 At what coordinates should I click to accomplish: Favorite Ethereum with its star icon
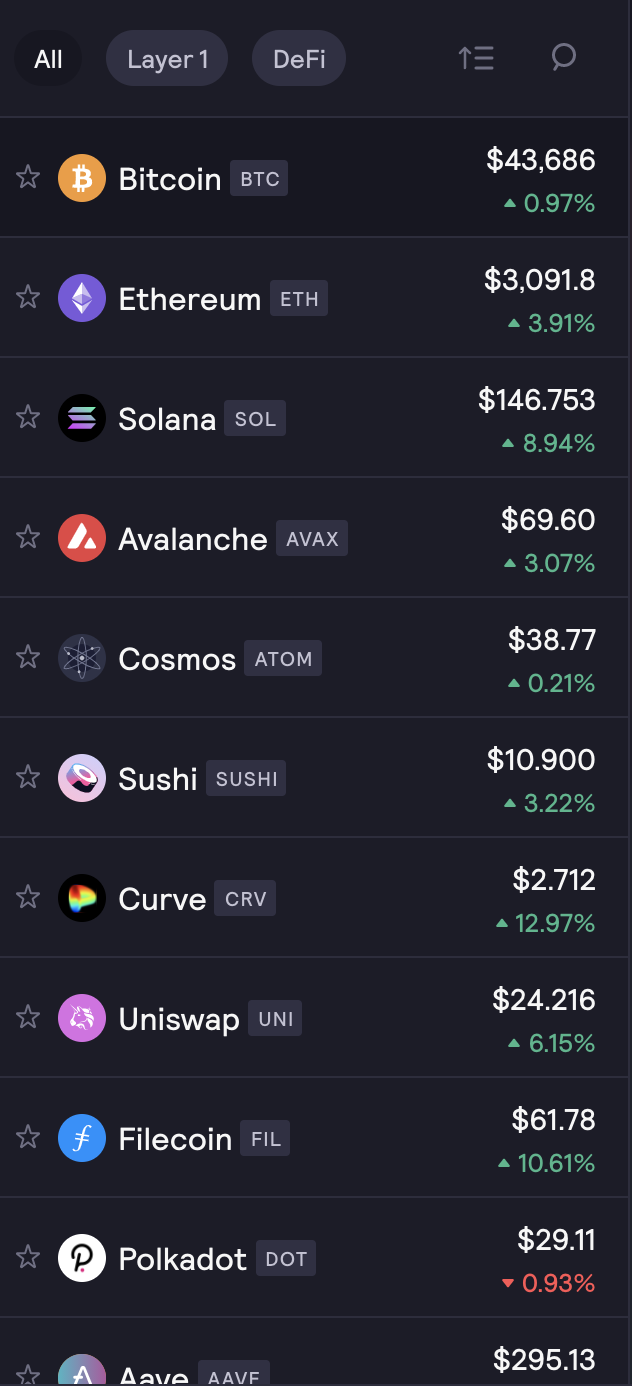[x=28, y=297]
